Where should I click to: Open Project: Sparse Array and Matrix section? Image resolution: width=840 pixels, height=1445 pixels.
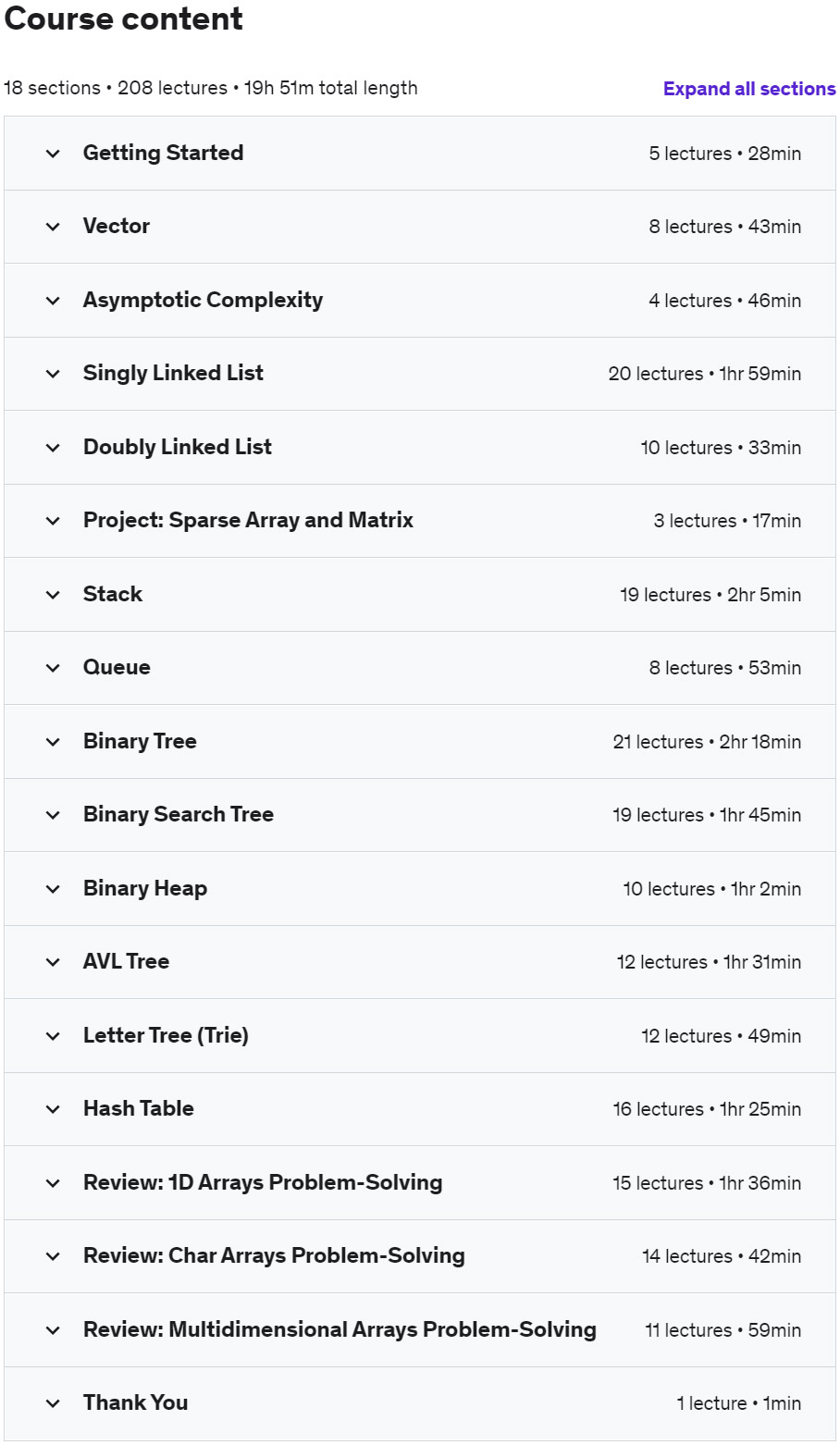click(x=420, y=521)
